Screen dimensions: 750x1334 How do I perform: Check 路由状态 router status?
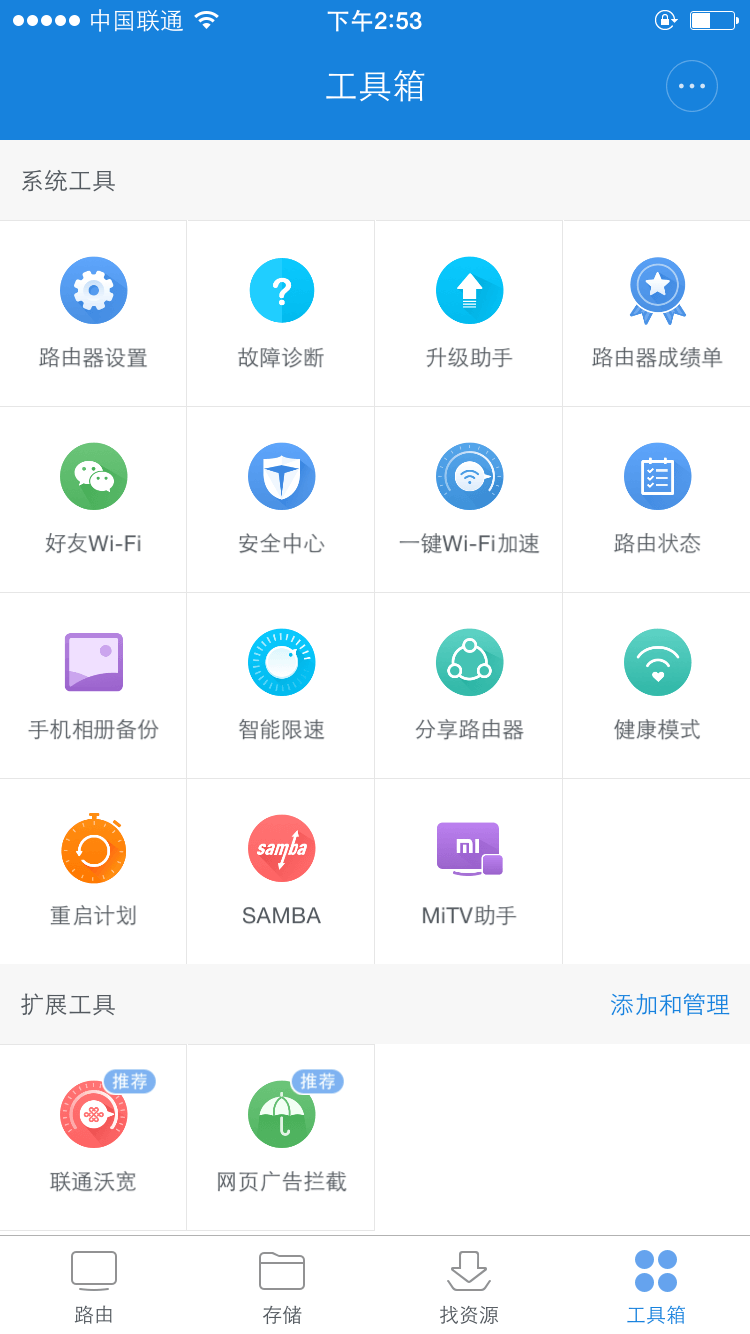click(x=657, y=498)
